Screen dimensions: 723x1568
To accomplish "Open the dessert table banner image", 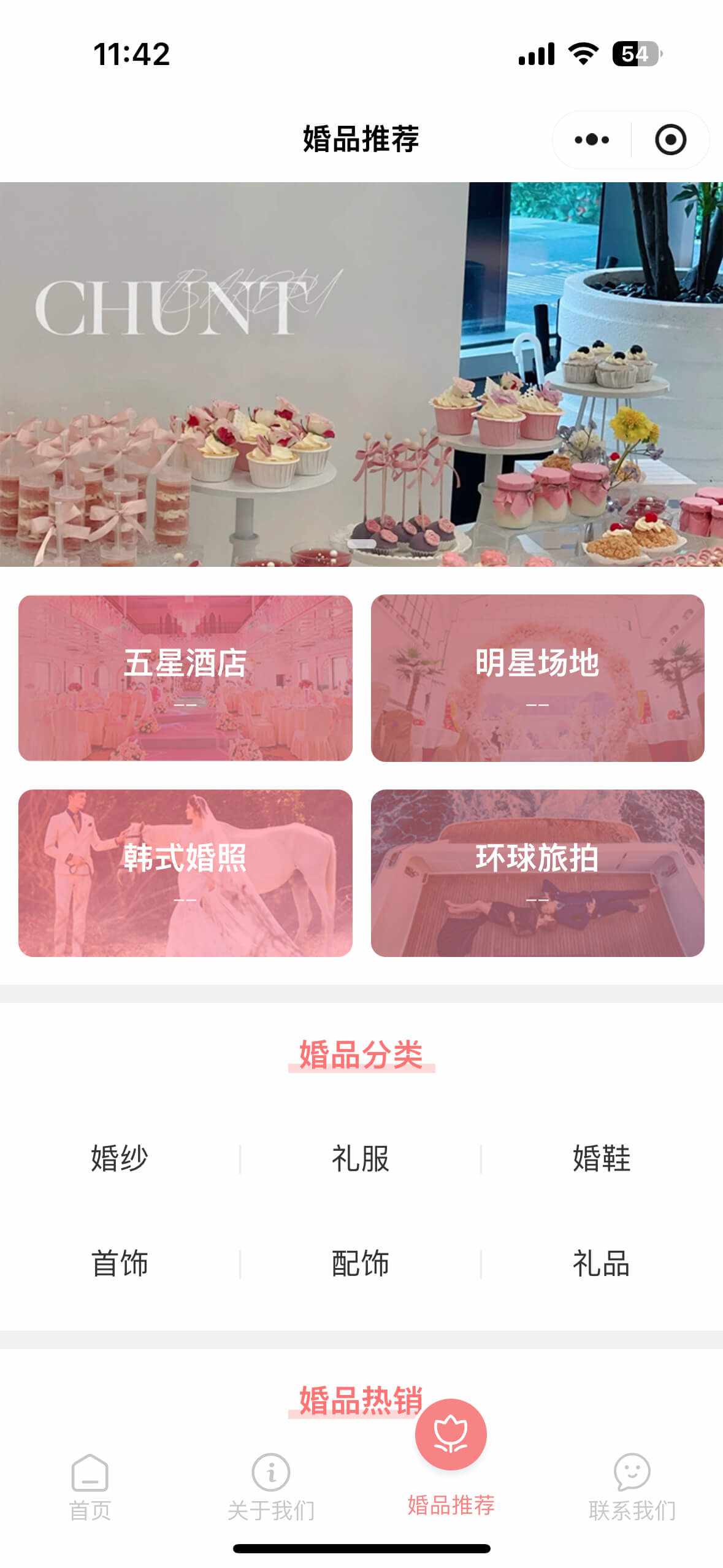I will coord(361,374).
